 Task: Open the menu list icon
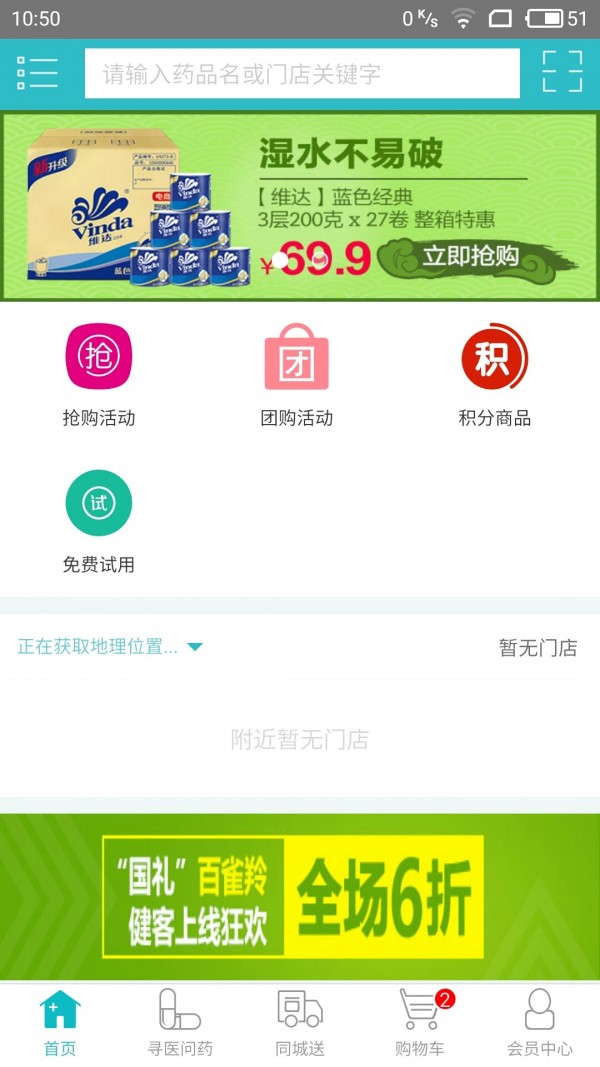coord(37,73)
